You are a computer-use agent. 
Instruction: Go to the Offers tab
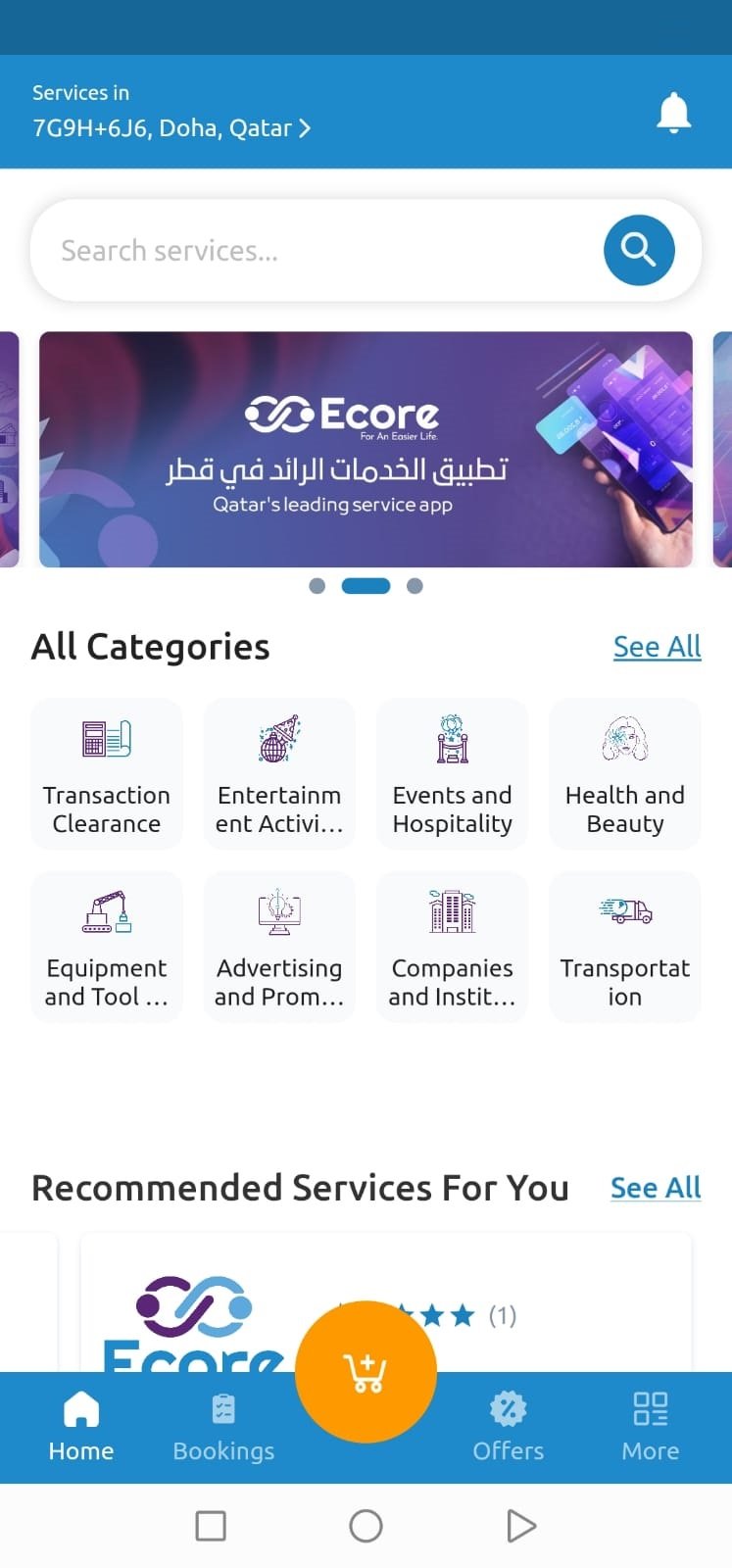tap(508, 1427)
